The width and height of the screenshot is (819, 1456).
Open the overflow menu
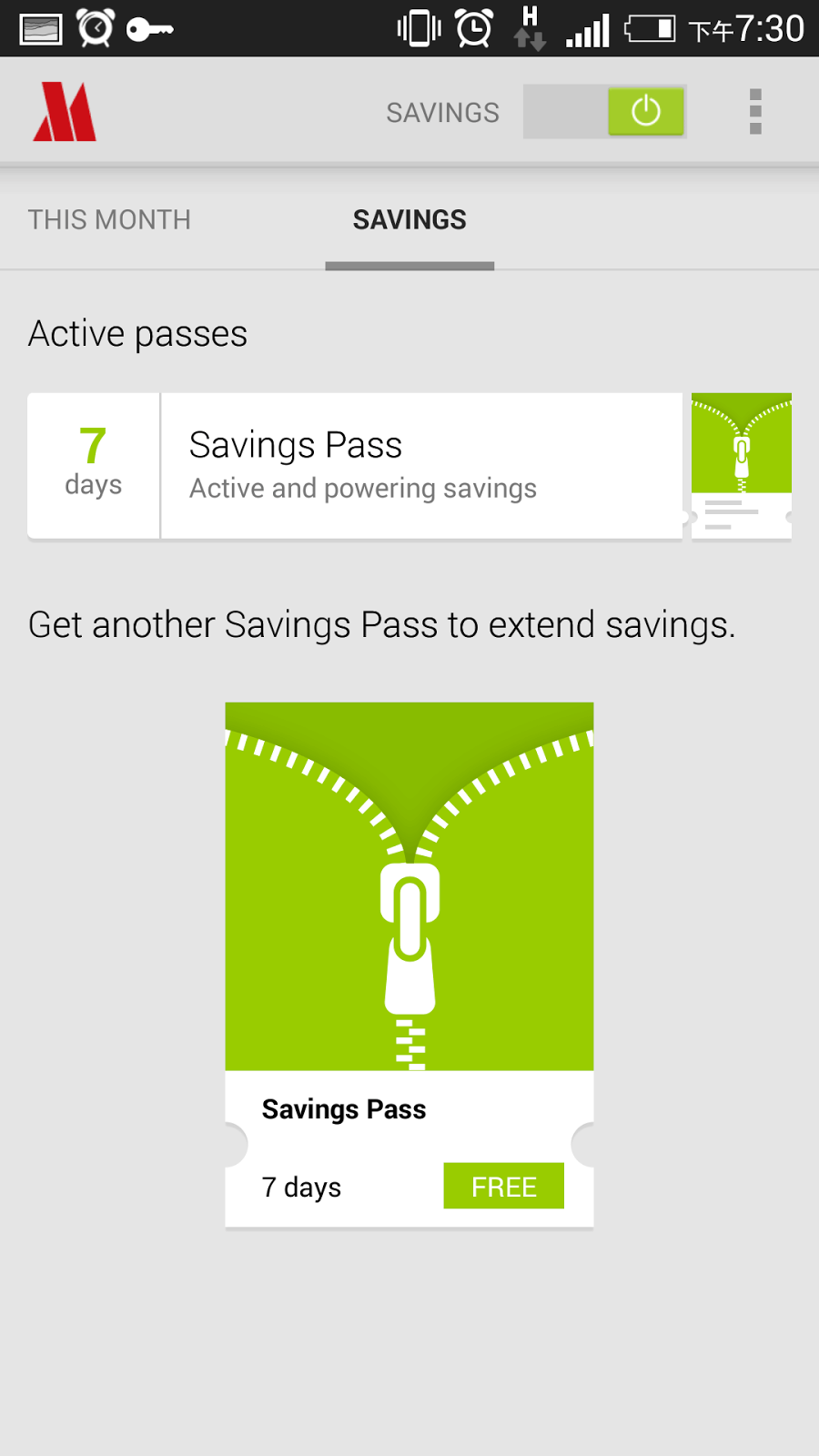[755, 111]
